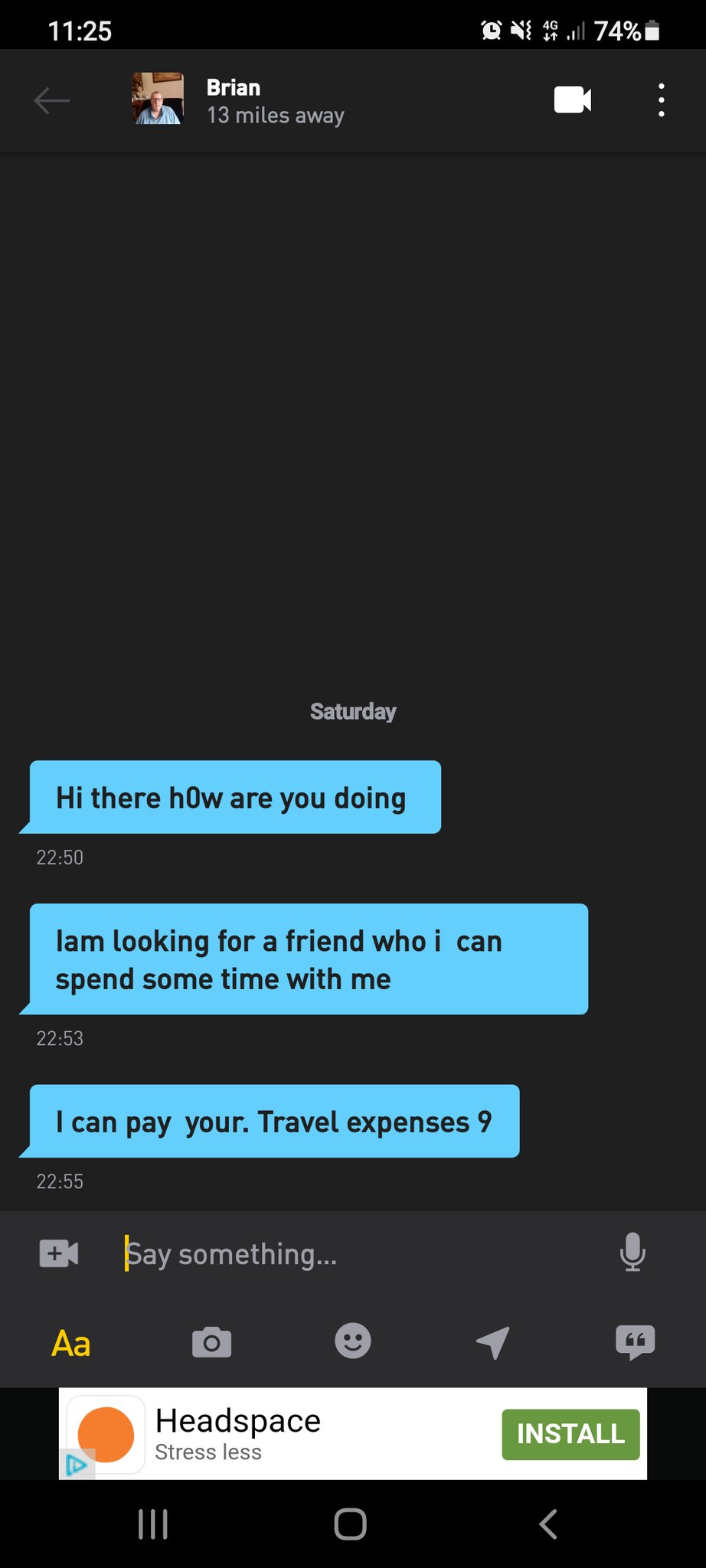Select the Aa text keyboard option
Viewport: 706px width, 1568px height.
70,1343
